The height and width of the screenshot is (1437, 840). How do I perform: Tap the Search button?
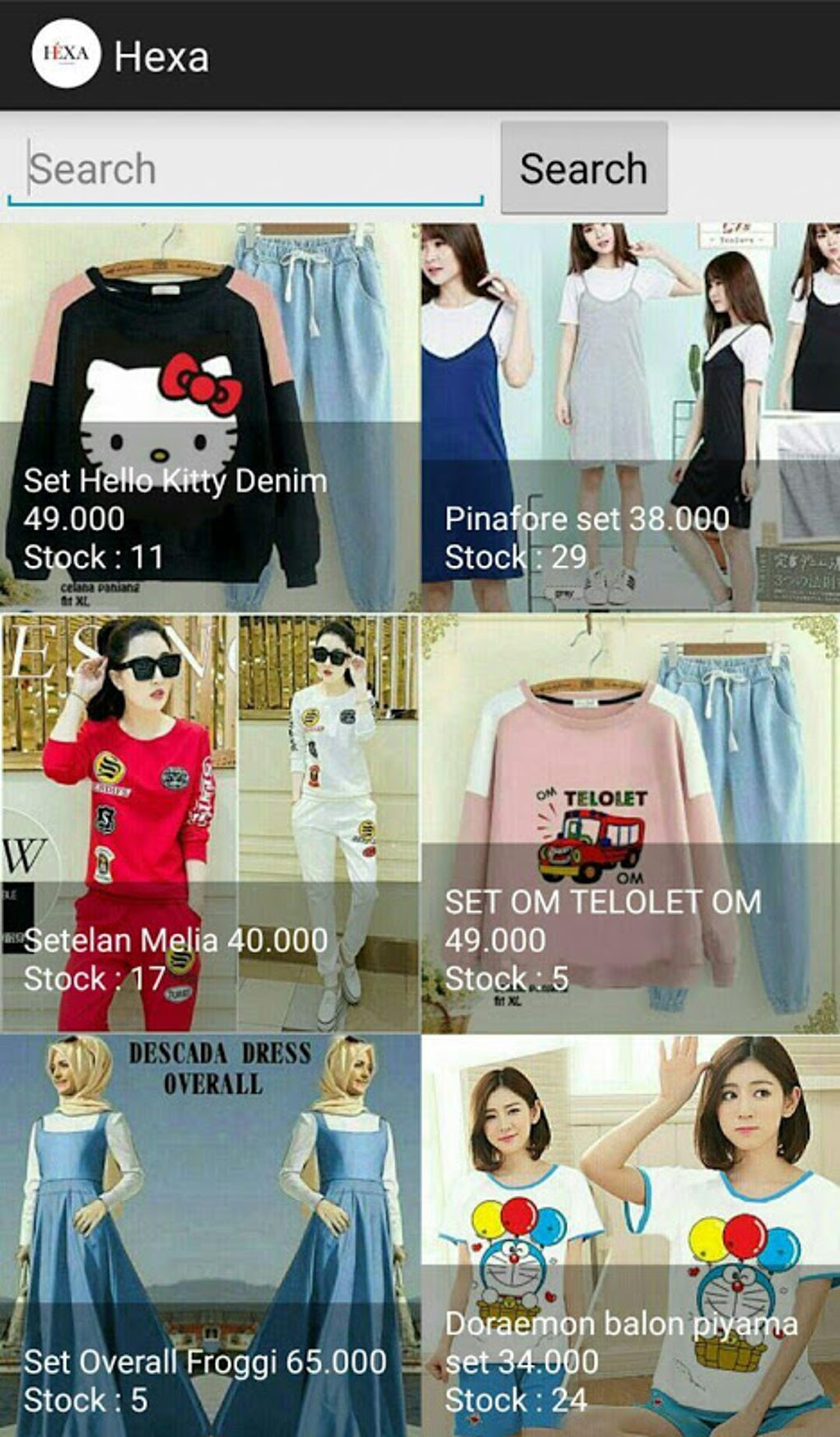[583, 168]
